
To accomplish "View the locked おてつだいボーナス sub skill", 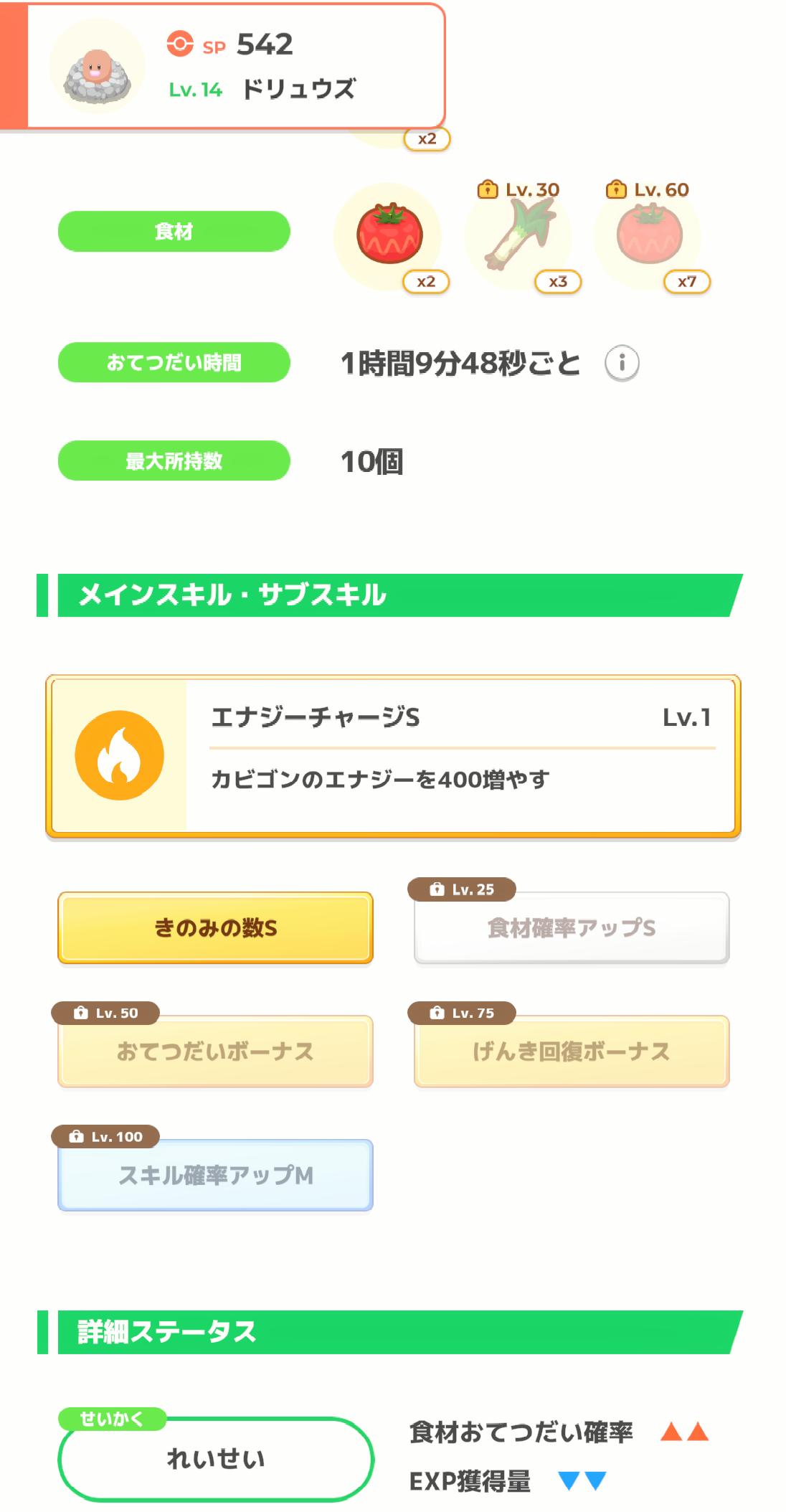I will (215, 1051).
